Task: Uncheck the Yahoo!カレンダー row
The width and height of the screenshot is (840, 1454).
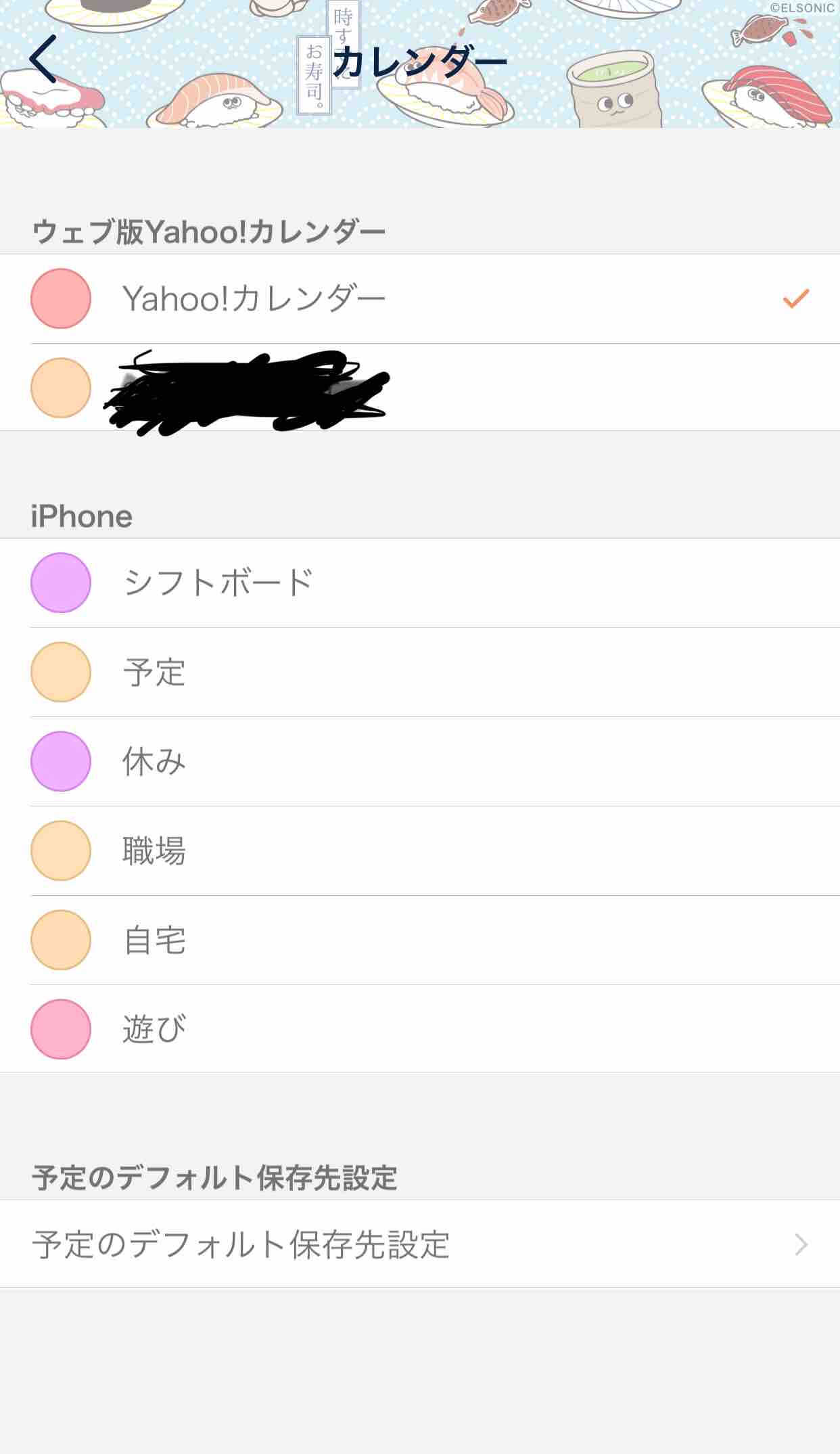Action: point(420,298)
